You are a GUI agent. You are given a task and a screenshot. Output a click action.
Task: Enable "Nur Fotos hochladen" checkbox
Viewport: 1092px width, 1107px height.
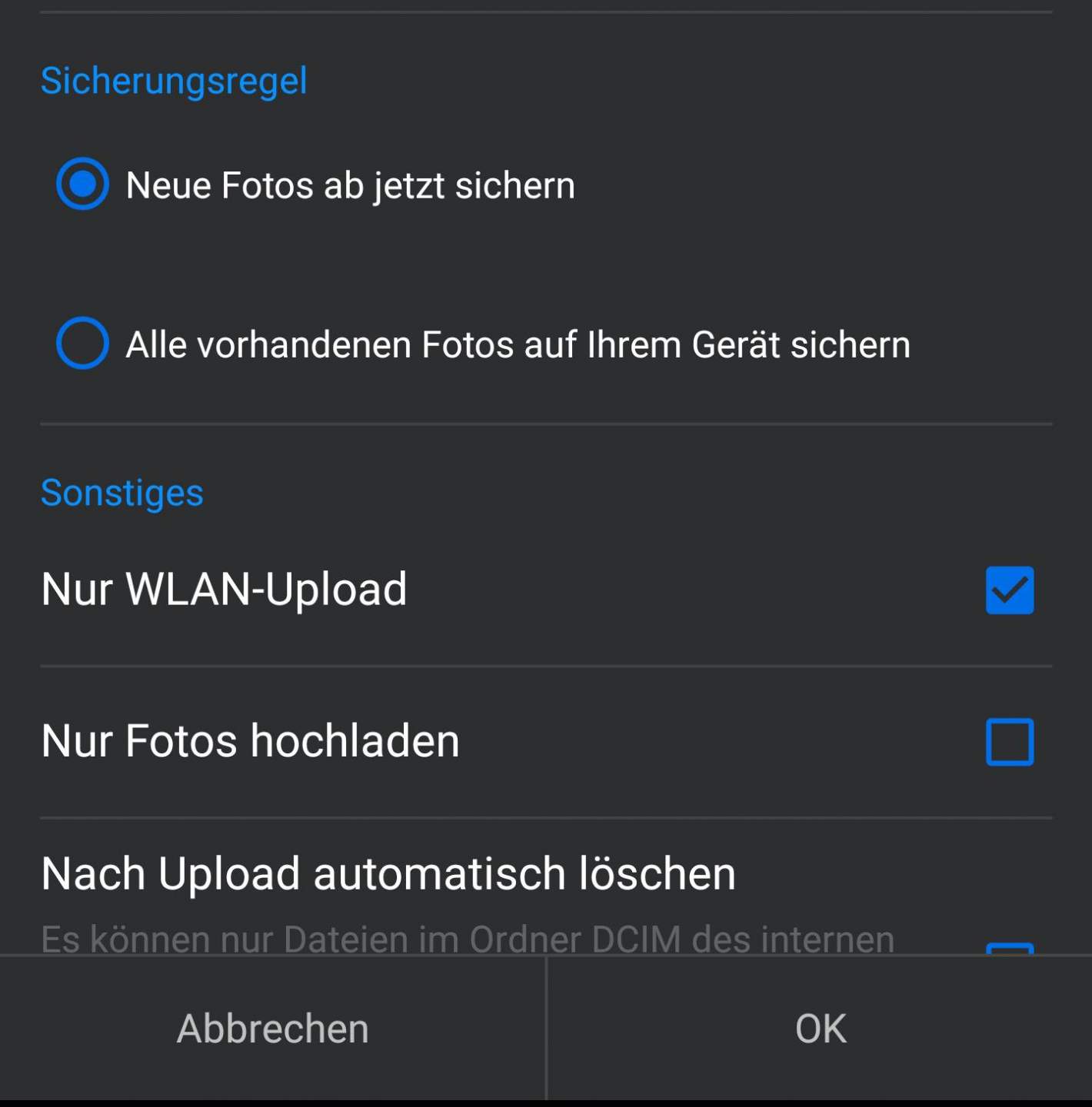(x=1009, y=742)
